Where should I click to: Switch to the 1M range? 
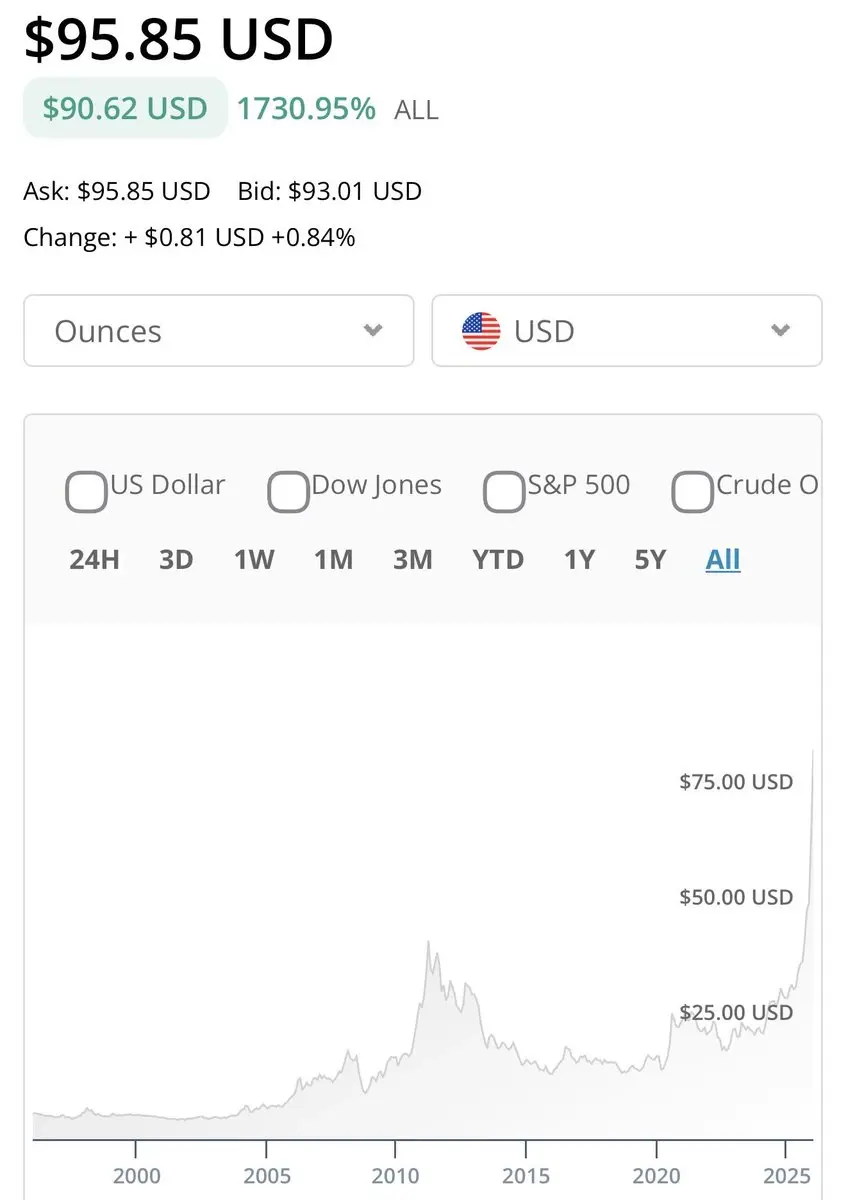click(x=333, y=559)
